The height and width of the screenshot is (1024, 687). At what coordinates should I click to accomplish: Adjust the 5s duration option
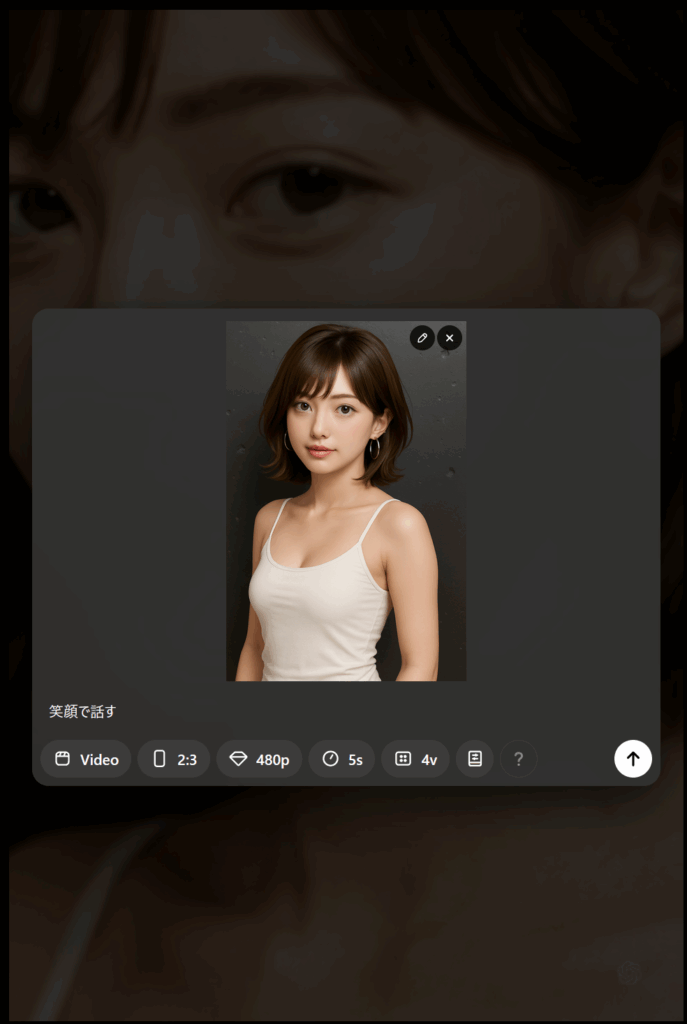click(x=342, y=759)
